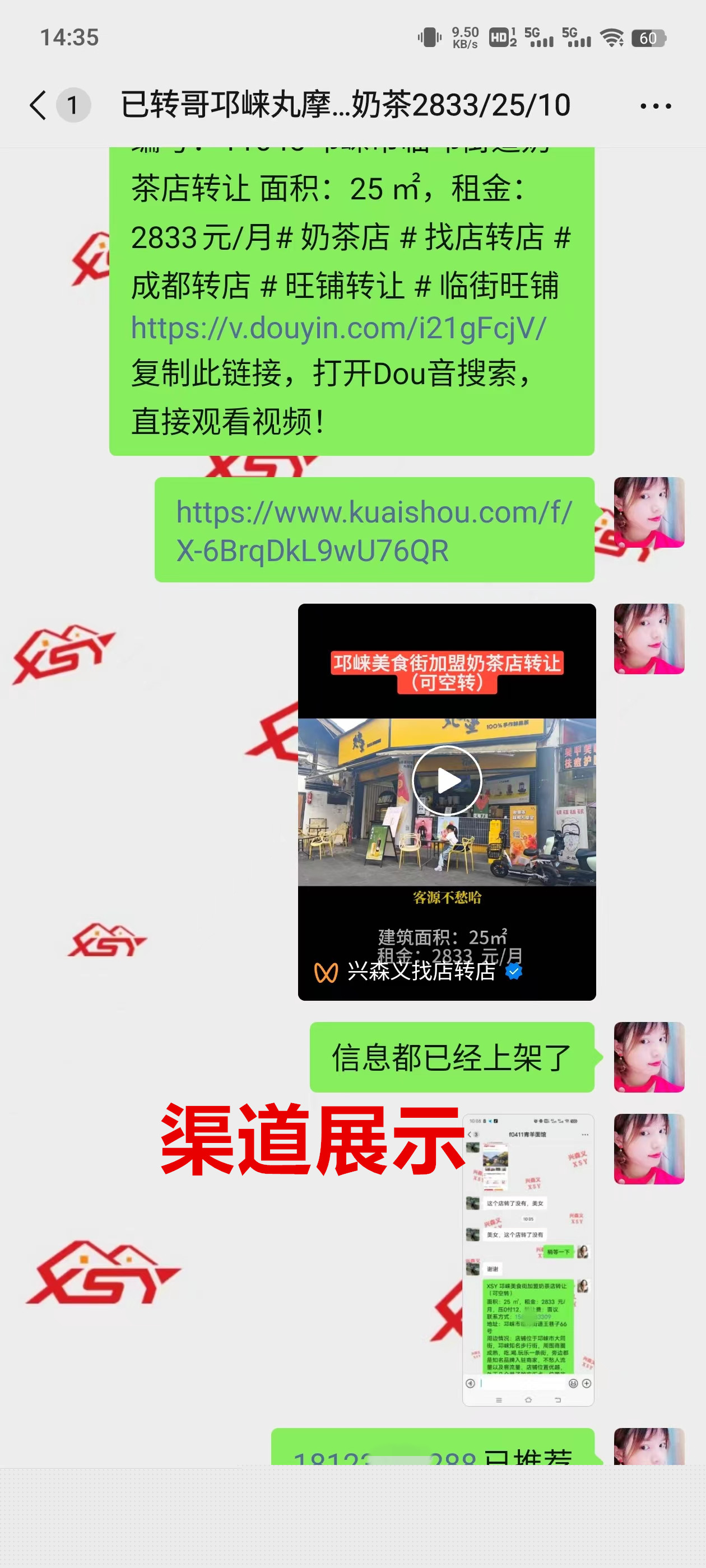Open the shared chat screenshot image

(x=527, y=1259)
